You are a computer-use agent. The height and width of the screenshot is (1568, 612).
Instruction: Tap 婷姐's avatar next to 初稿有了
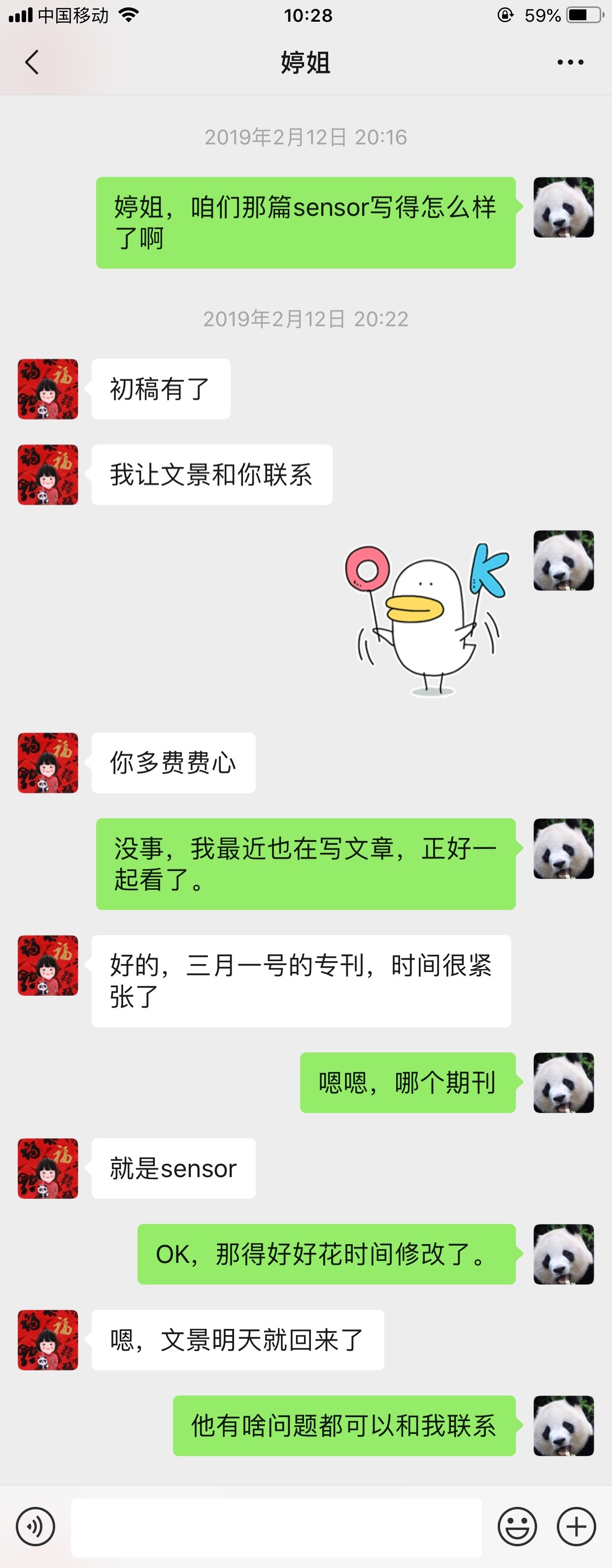click(x=48, y=389)
